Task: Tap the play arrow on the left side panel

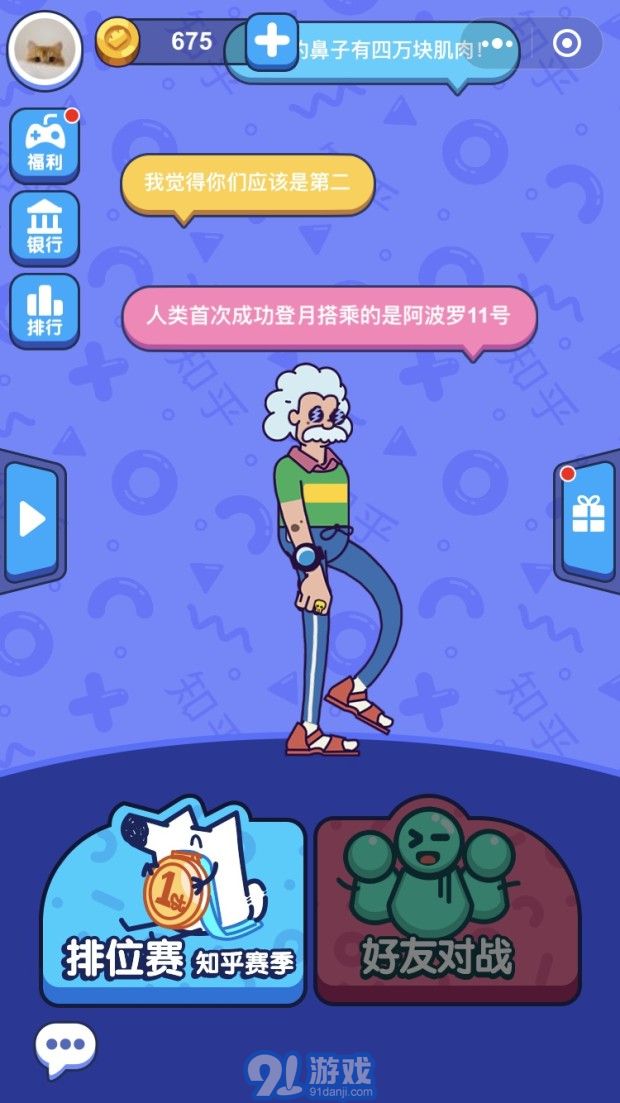Action: pyautogui.click(x=32, y=521)
